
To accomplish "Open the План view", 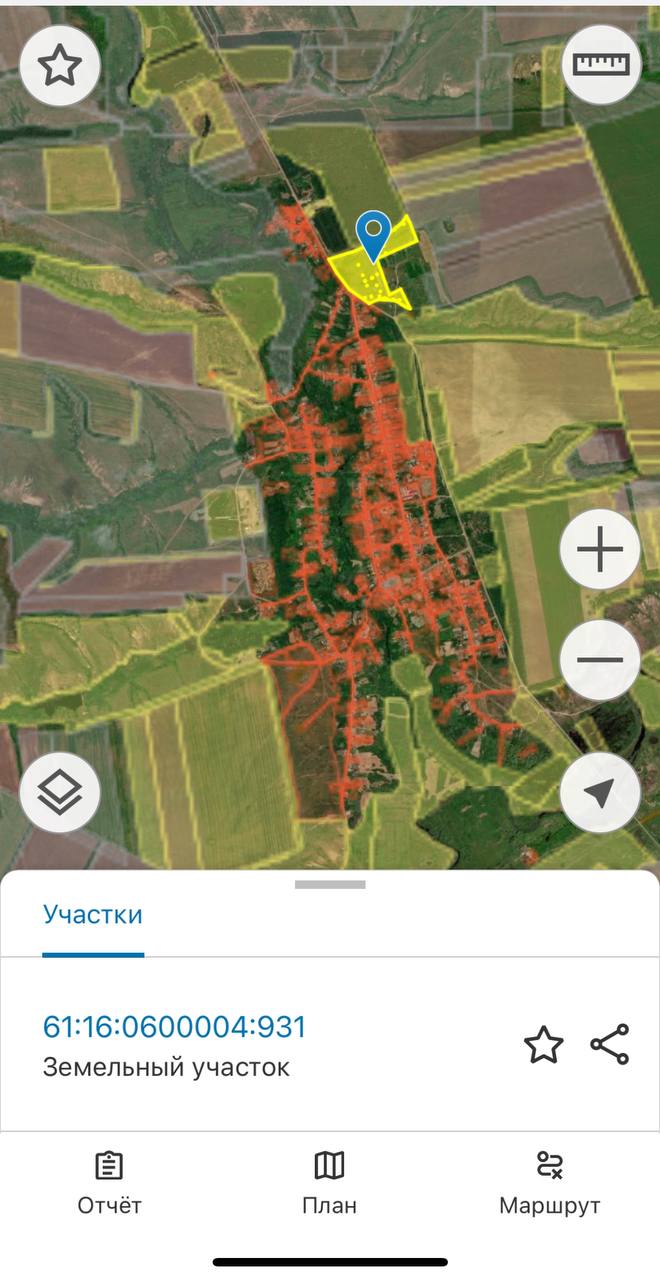I will pos(330,1183).
